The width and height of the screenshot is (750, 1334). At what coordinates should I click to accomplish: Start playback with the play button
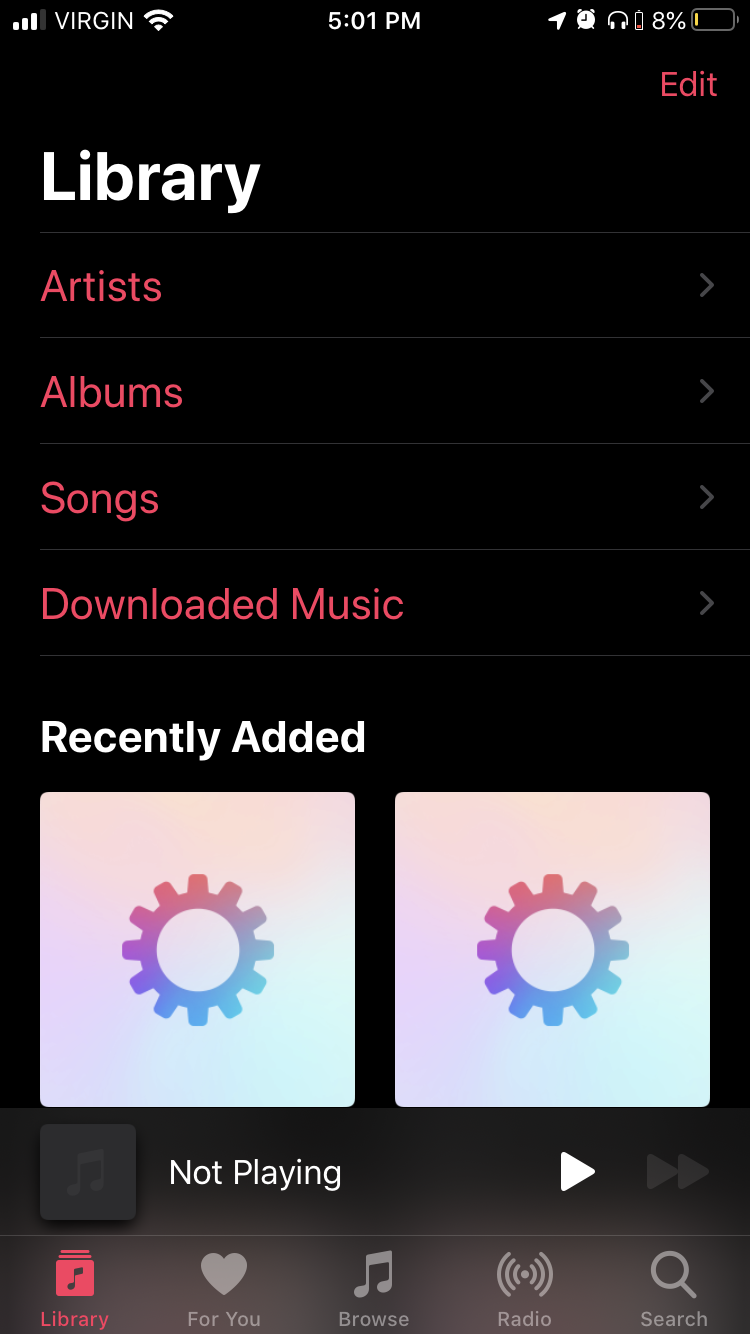pyautogui.click(x=577, y=1172)
